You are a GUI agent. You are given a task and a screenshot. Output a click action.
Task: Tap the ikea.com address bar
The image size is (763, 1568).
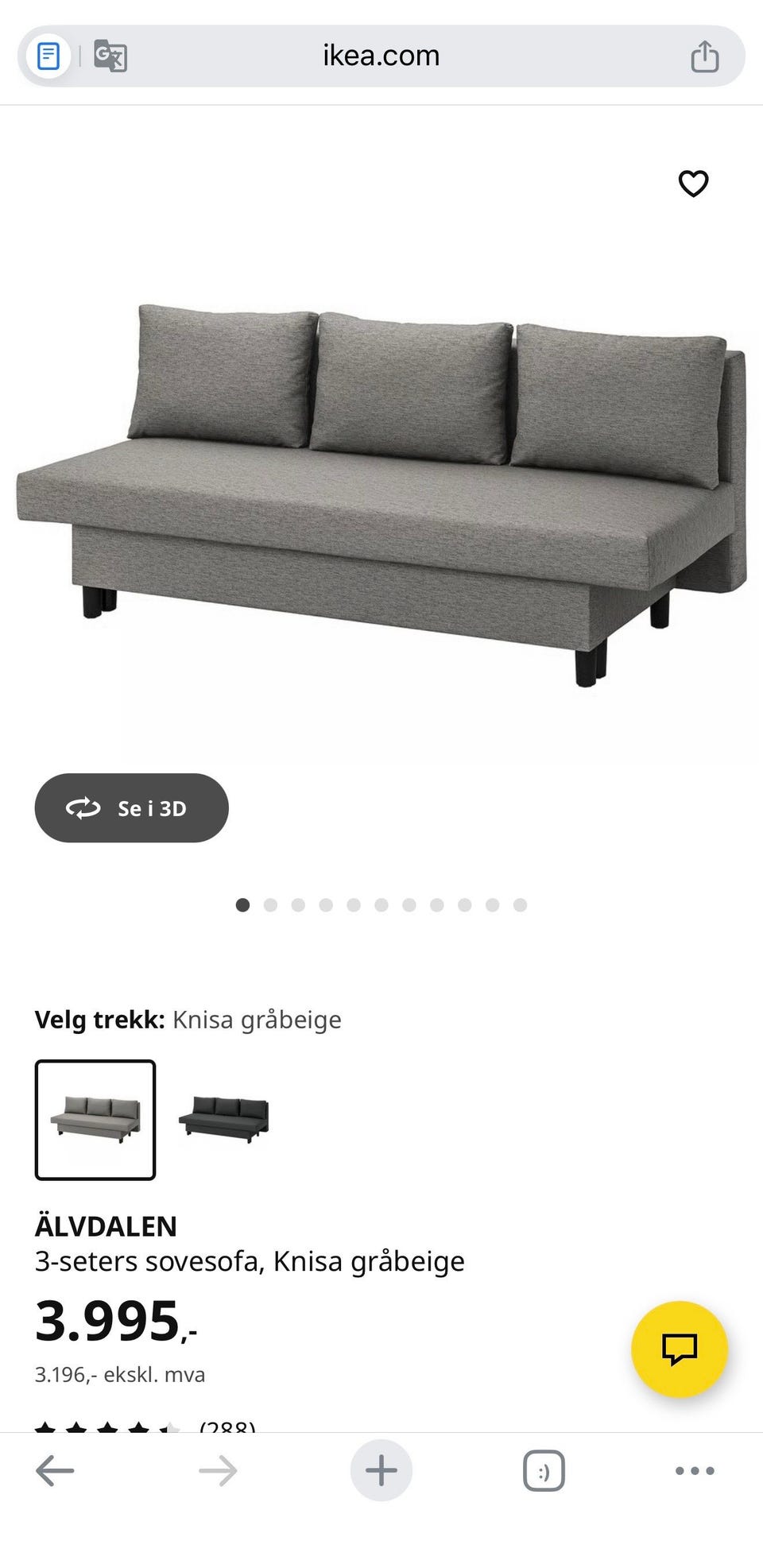(x=381, y=55)
